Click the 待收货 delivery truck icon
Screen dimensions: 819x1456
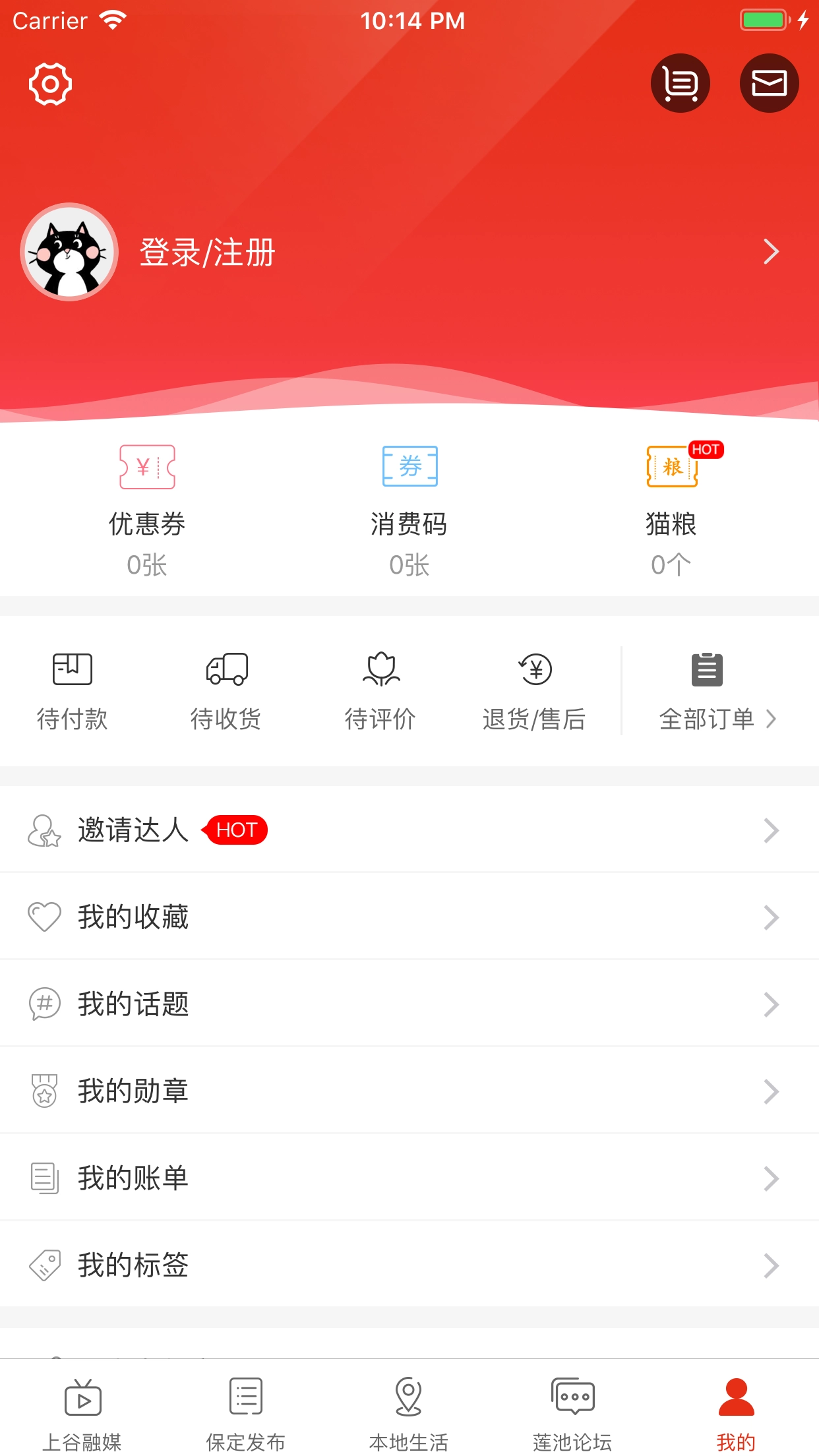(226, 669)
